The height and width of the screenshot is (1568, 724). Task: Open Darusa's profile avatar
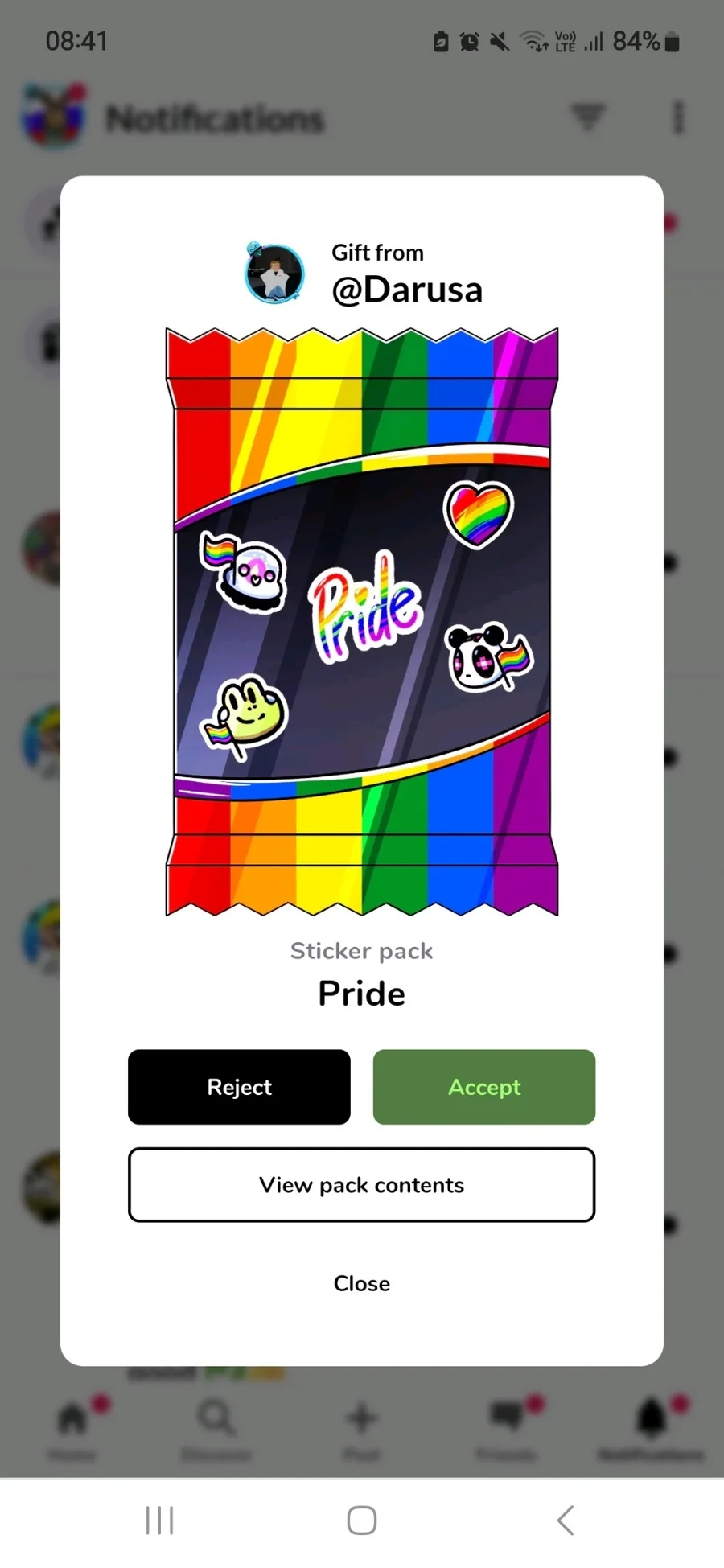[274, 274]
